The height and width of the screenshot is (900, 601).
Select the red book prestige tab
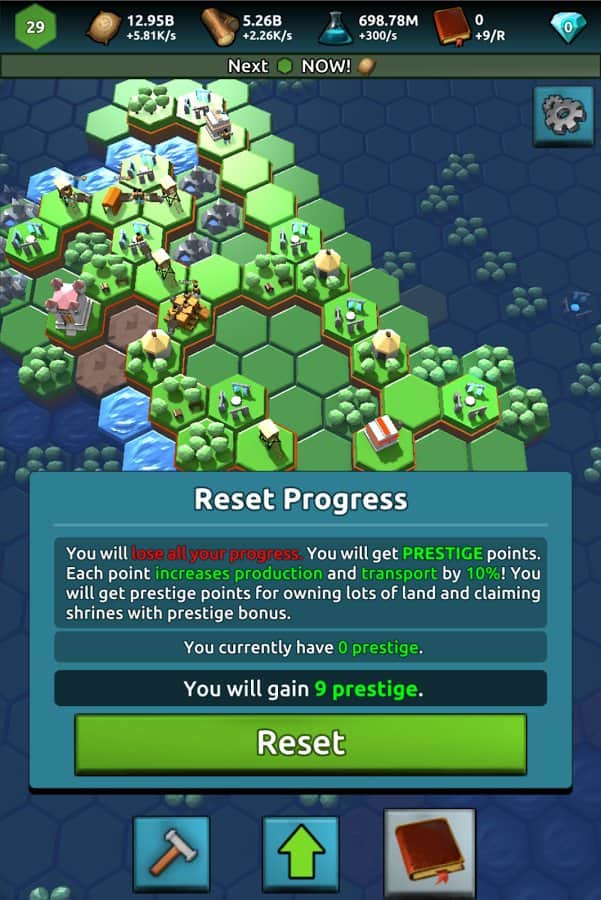tap(430, 853)
